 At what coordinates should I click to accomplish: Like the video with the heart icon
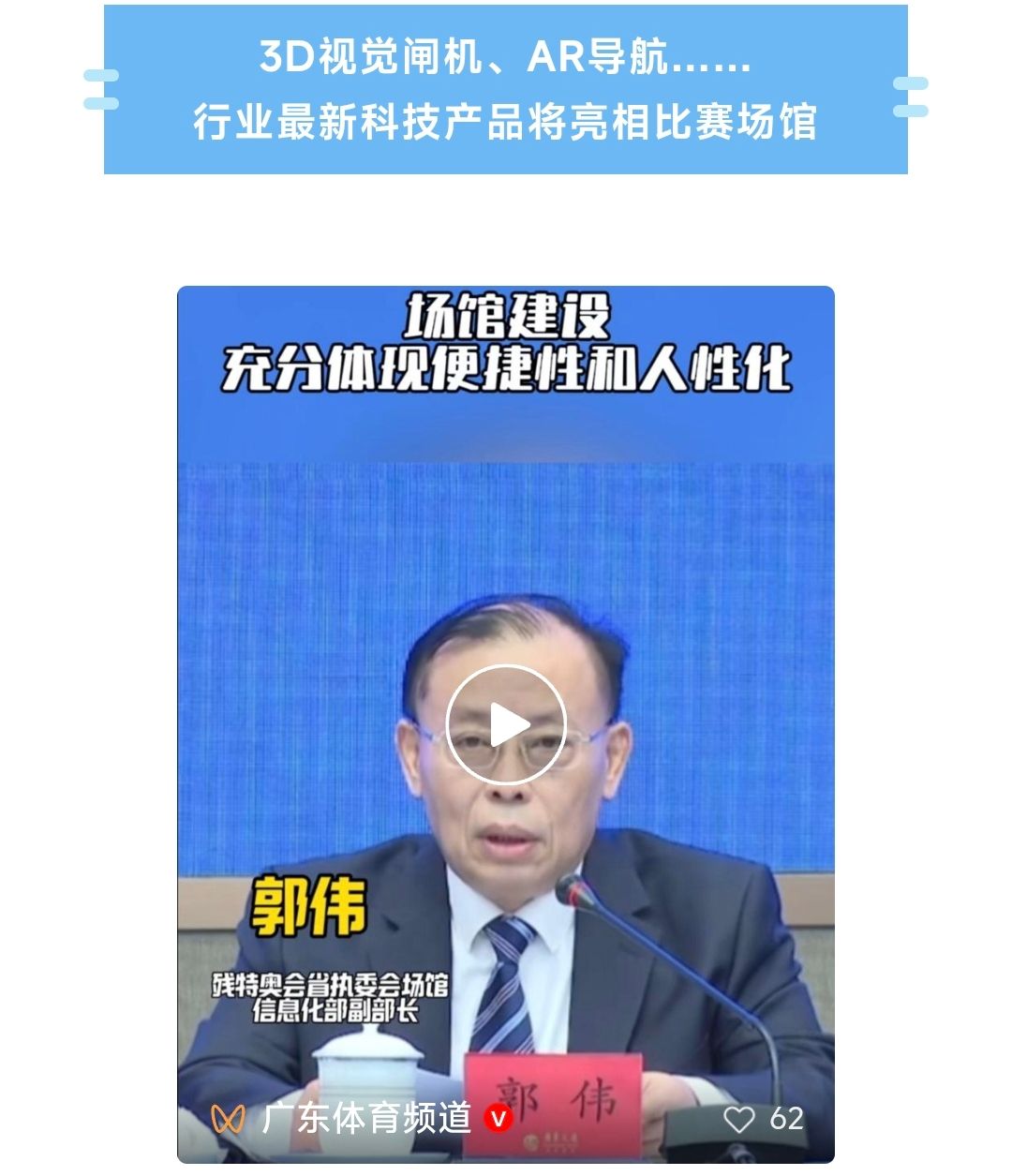point(739,1119)
